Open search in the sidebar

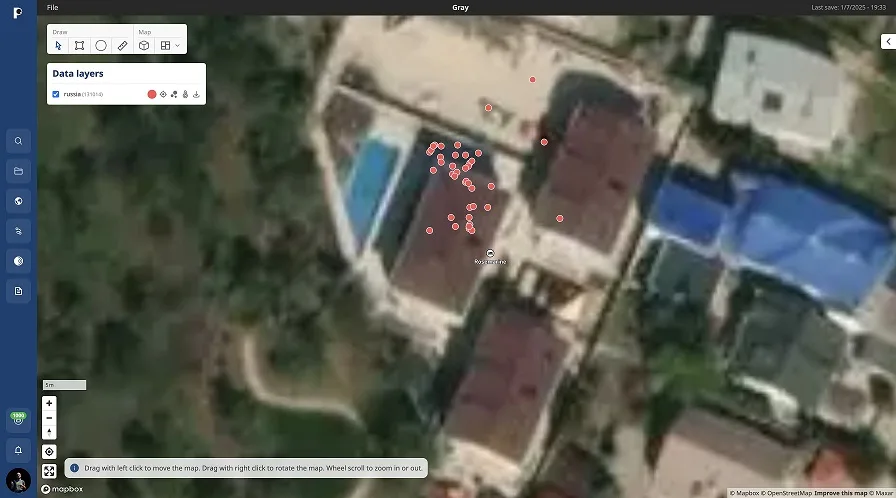18,141
